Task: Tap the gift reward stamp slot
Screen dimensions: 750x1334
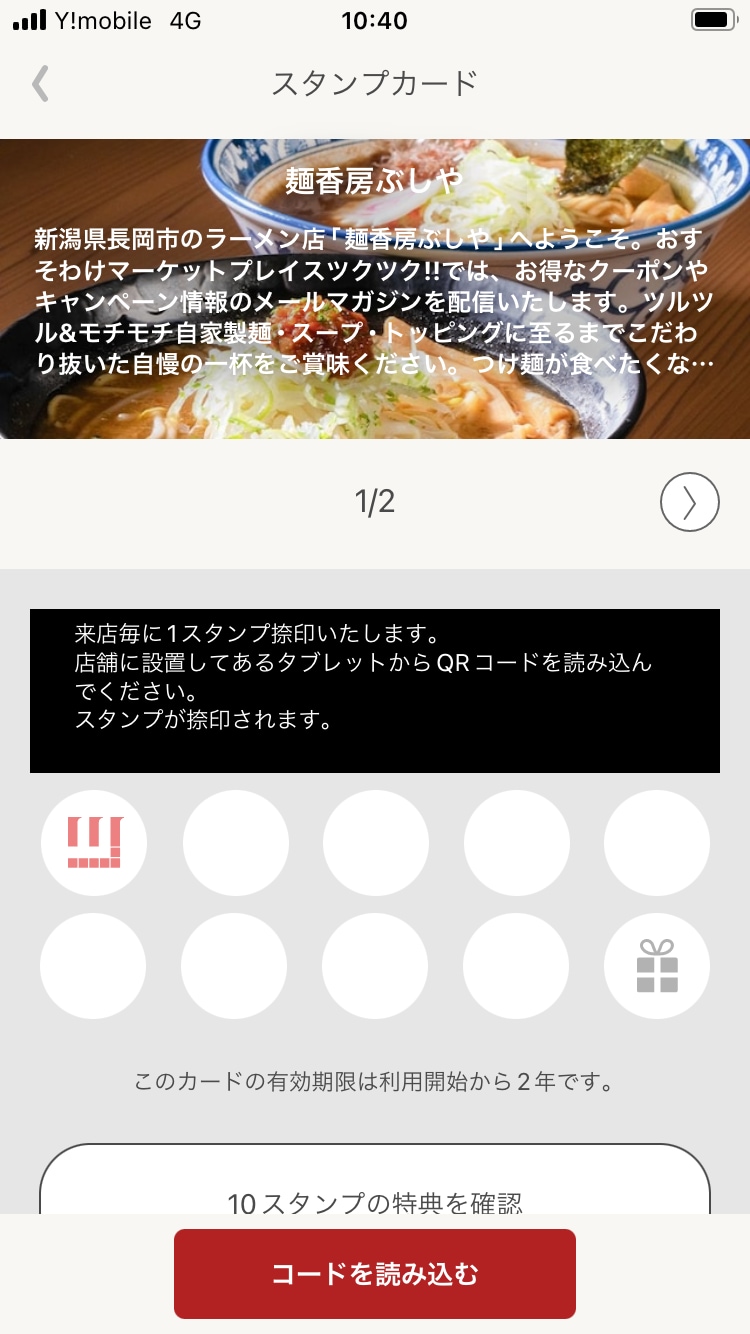Action: click(657, 966)
